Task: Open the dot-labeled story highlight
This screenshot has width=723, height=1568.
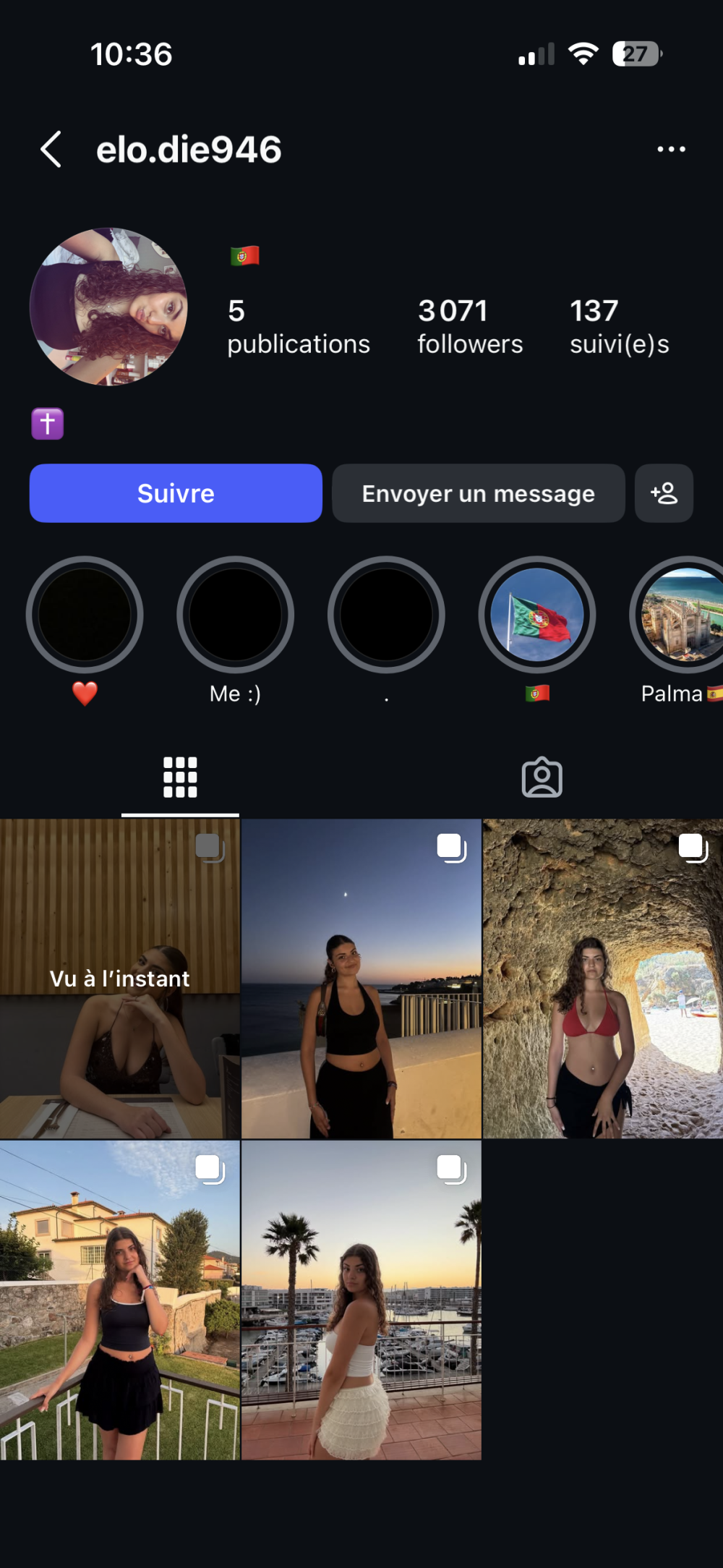Action: (386, 615)
